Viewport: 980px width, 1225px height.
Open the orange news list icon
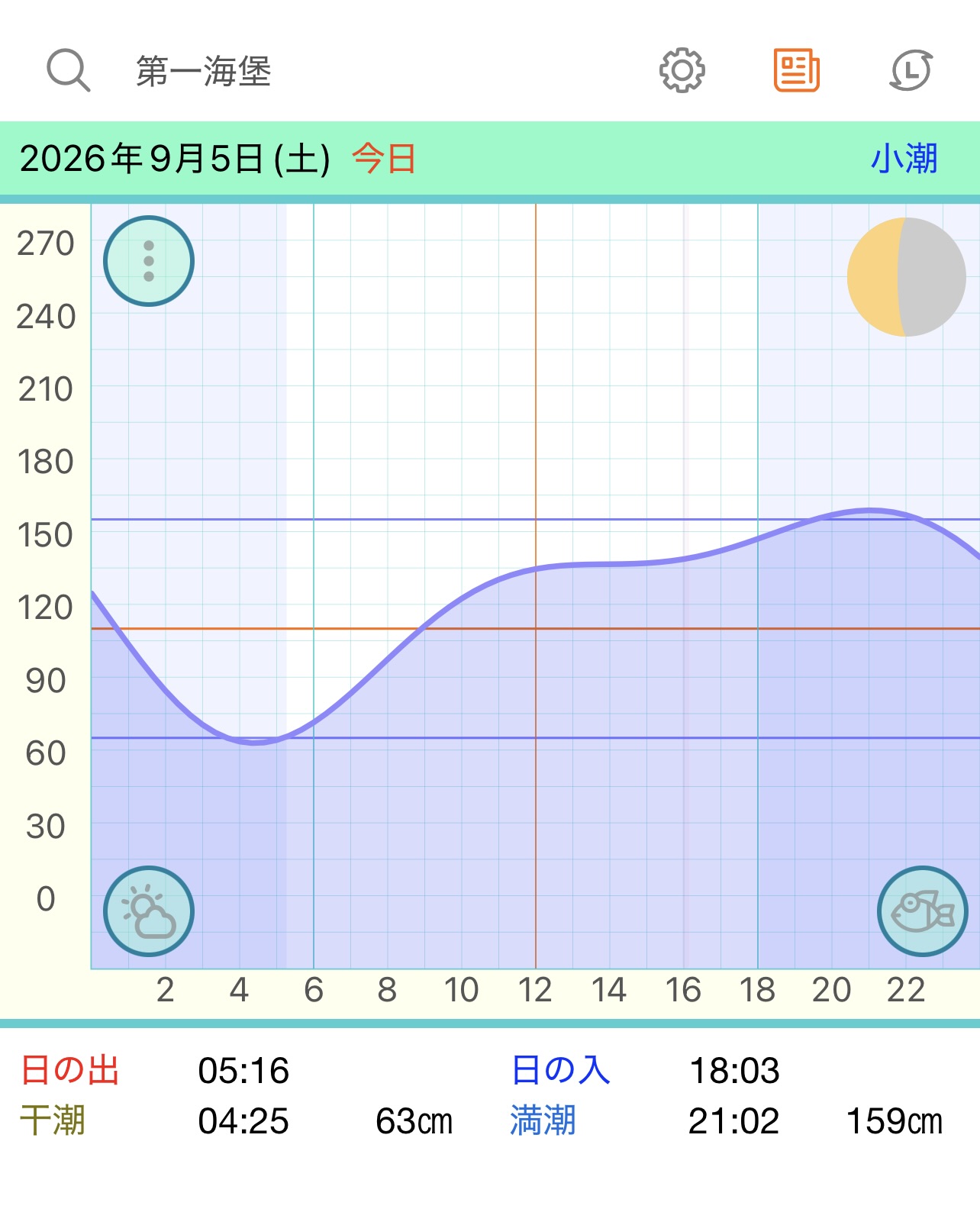pyautogui.click(x=797, y=70)
